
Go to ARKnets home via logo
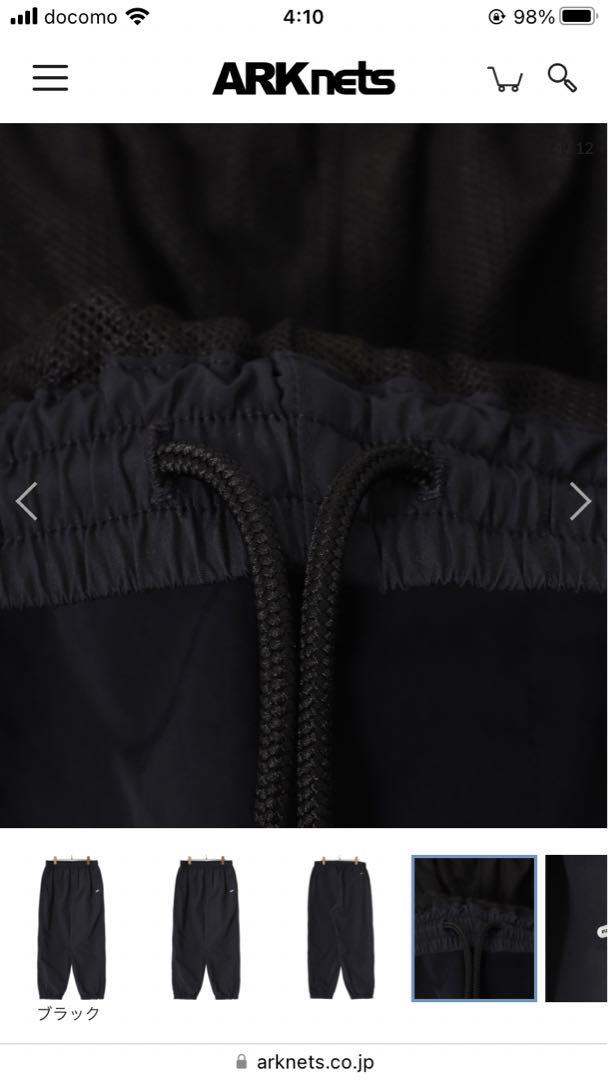coord(304,79)
